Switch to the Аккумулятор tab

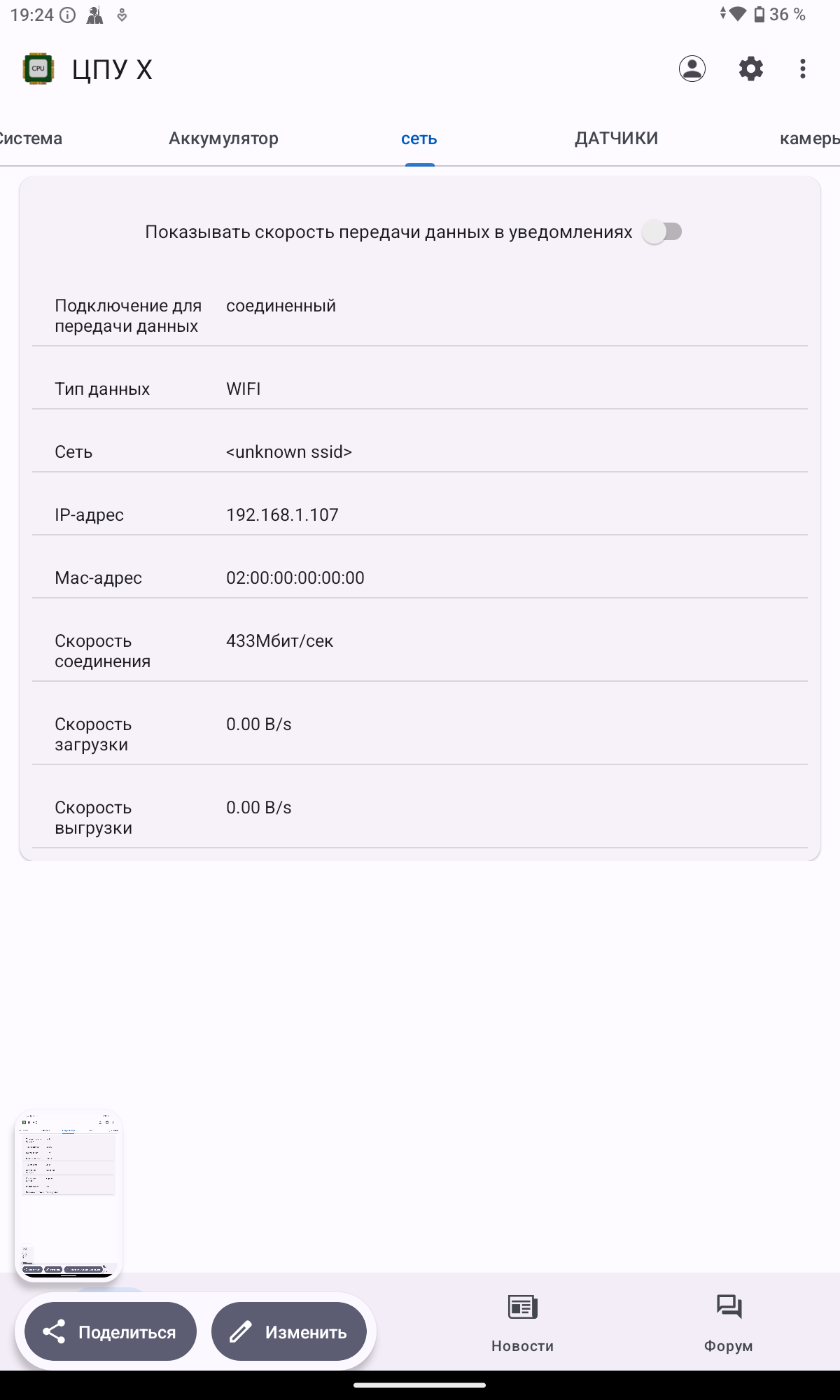223,139
